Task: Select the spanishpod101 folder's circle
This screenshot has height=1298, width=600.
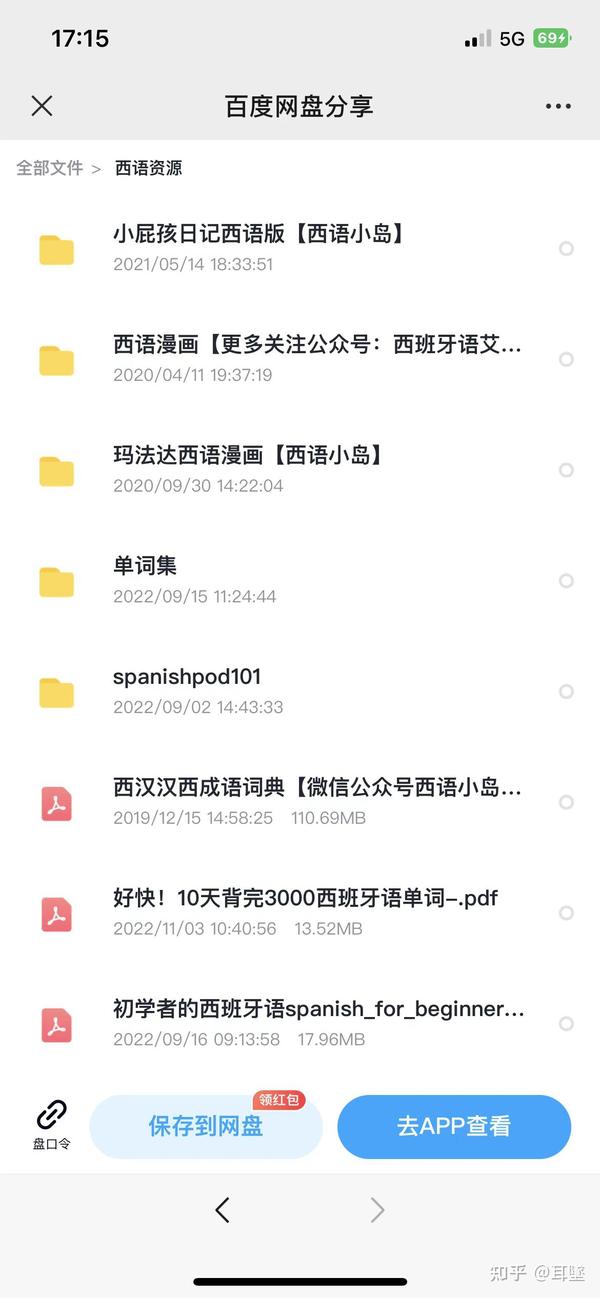Action: pyautogui.click(x=566, y=691)
